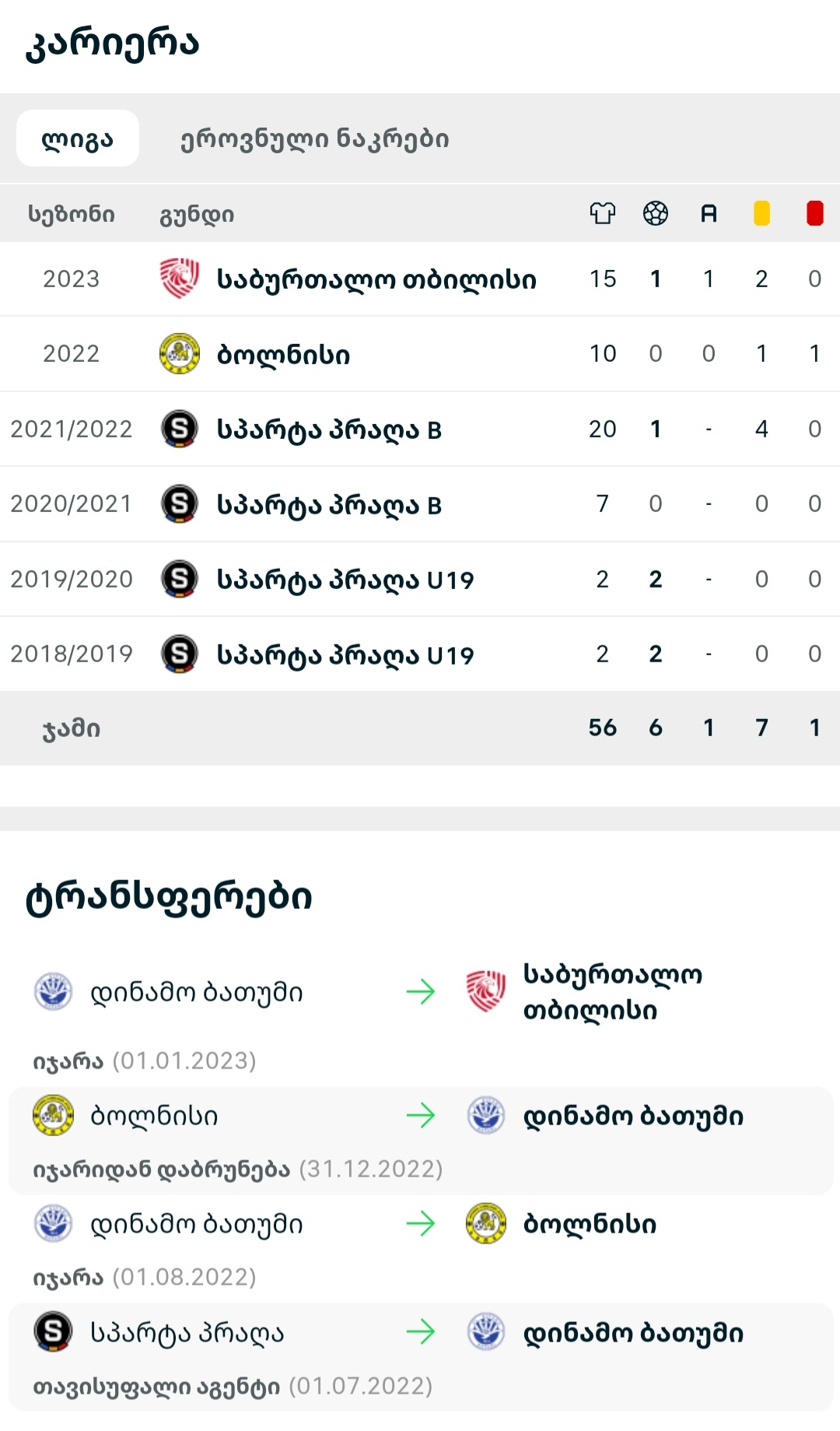Viewport: 840px width, 1431px height.
Task: Switch to the ეროვნული ნაკრები tab
Action: pos(314,139)
